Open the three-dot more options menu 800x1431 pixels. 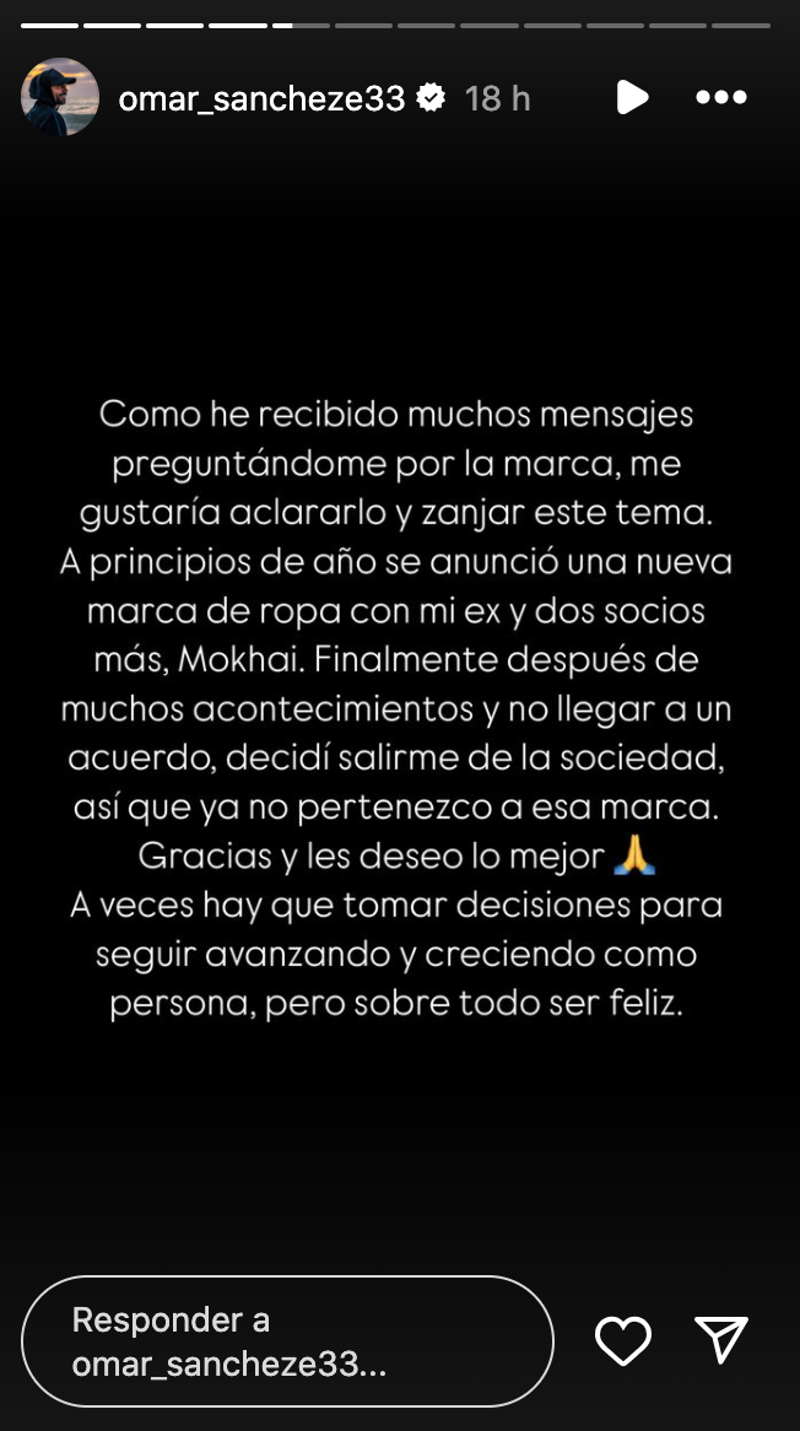[x=721, y=97]
